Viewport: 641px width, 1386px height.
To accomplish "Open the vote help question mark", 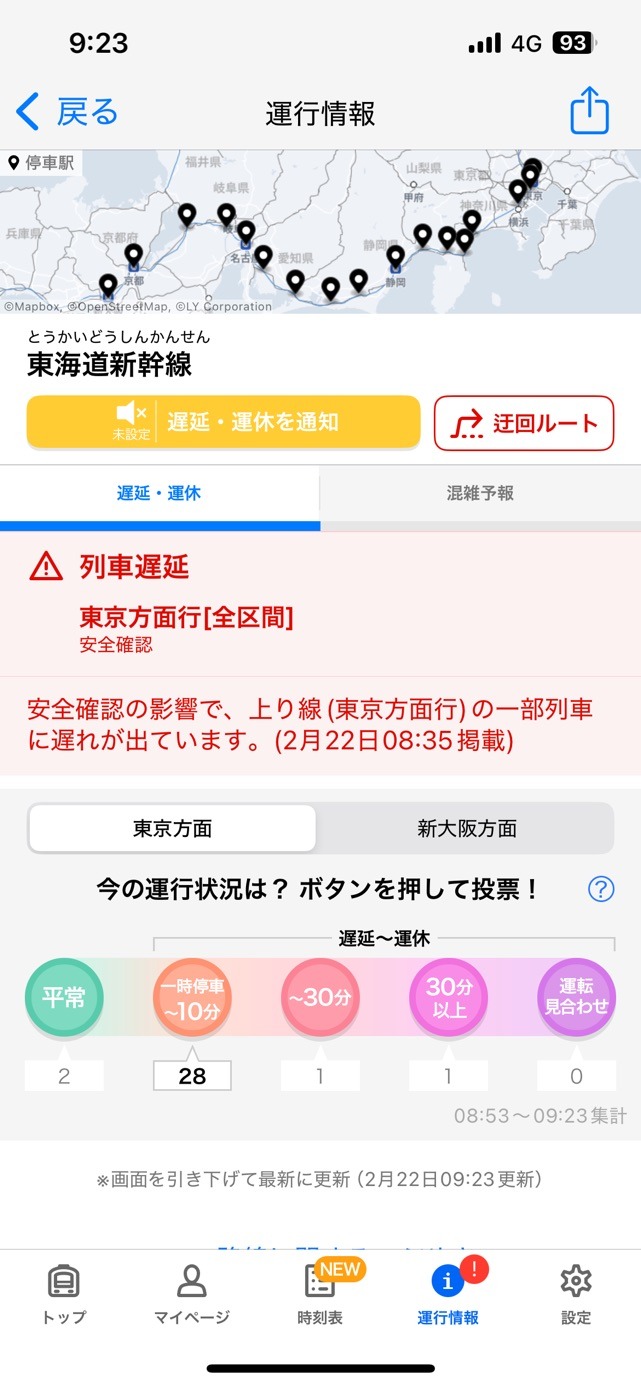I will pyautogui.click(x=601, y=888).
